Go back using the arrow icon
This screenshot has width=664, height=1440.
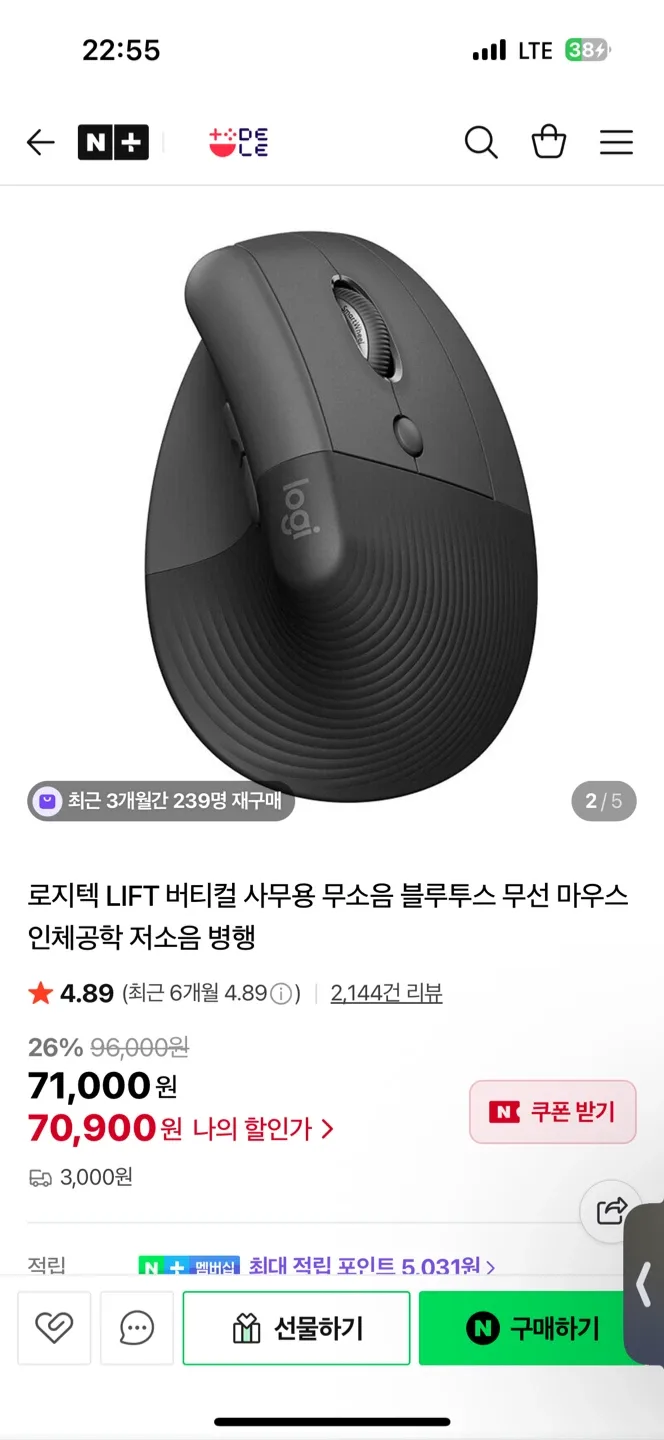pos(40,143)
